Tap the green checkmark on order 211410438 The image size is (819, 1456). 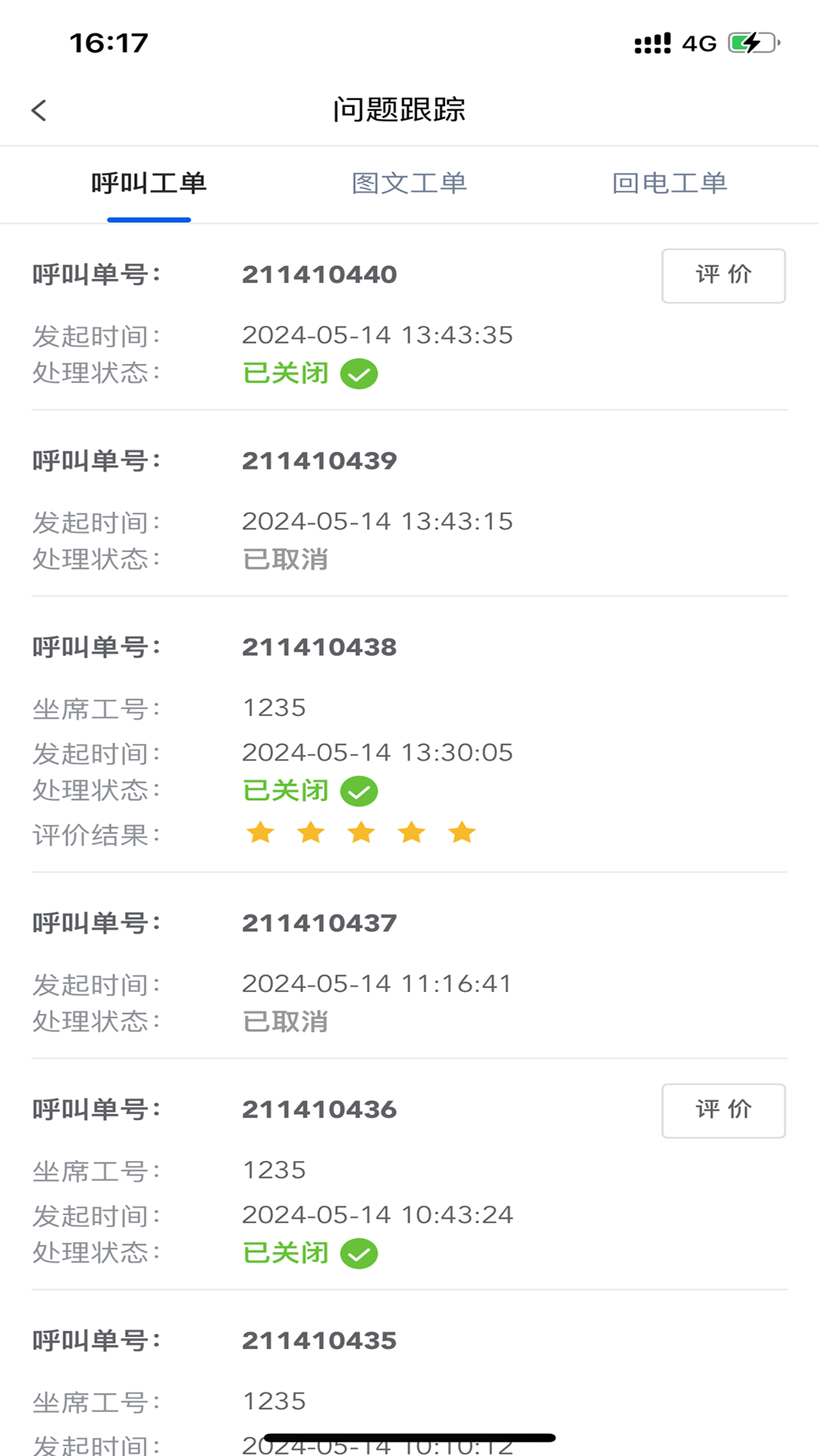tap(359, 790)
